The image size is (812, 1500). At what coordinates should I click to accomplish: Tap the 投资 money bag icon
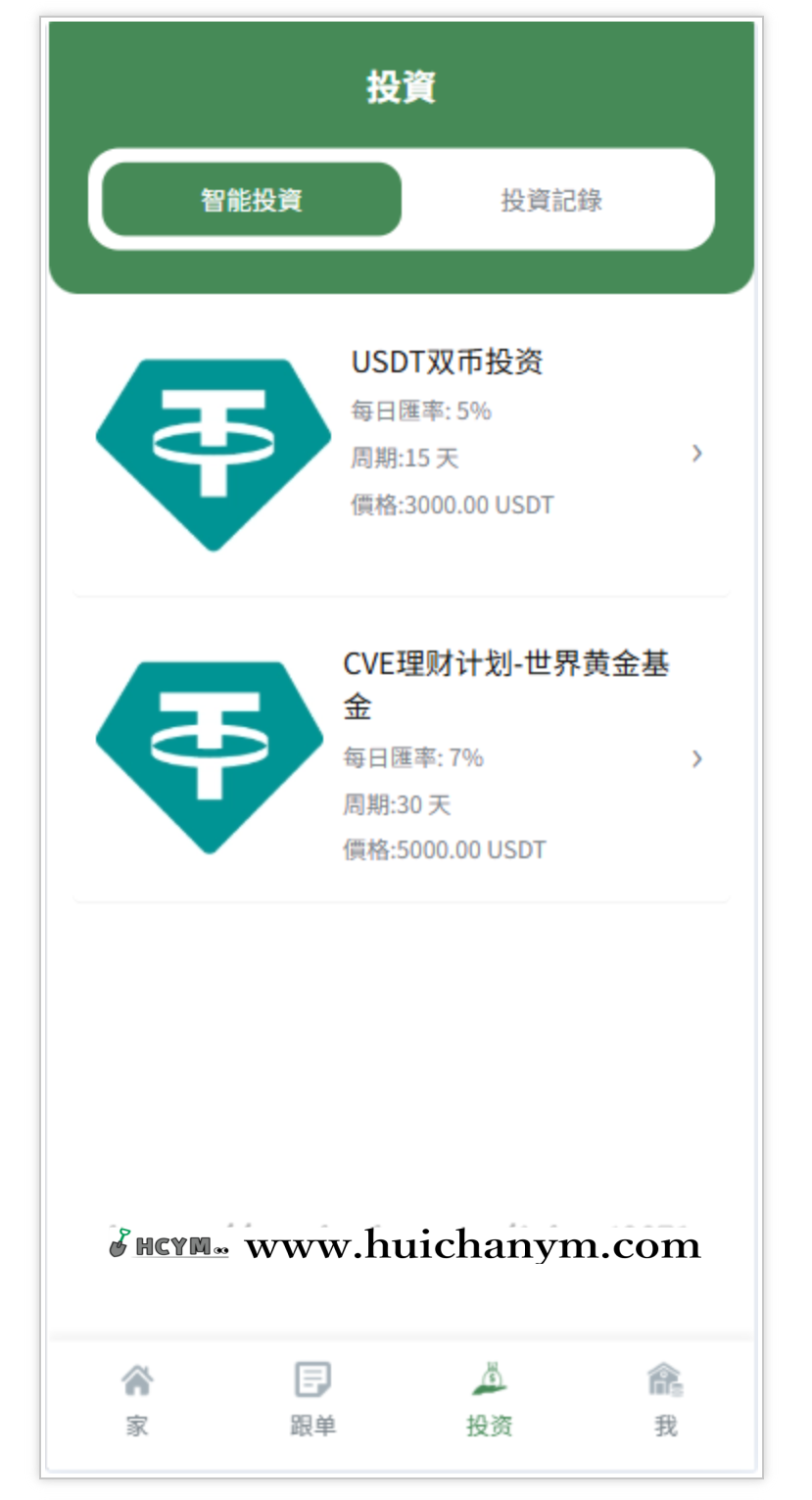click(489, 1376)
